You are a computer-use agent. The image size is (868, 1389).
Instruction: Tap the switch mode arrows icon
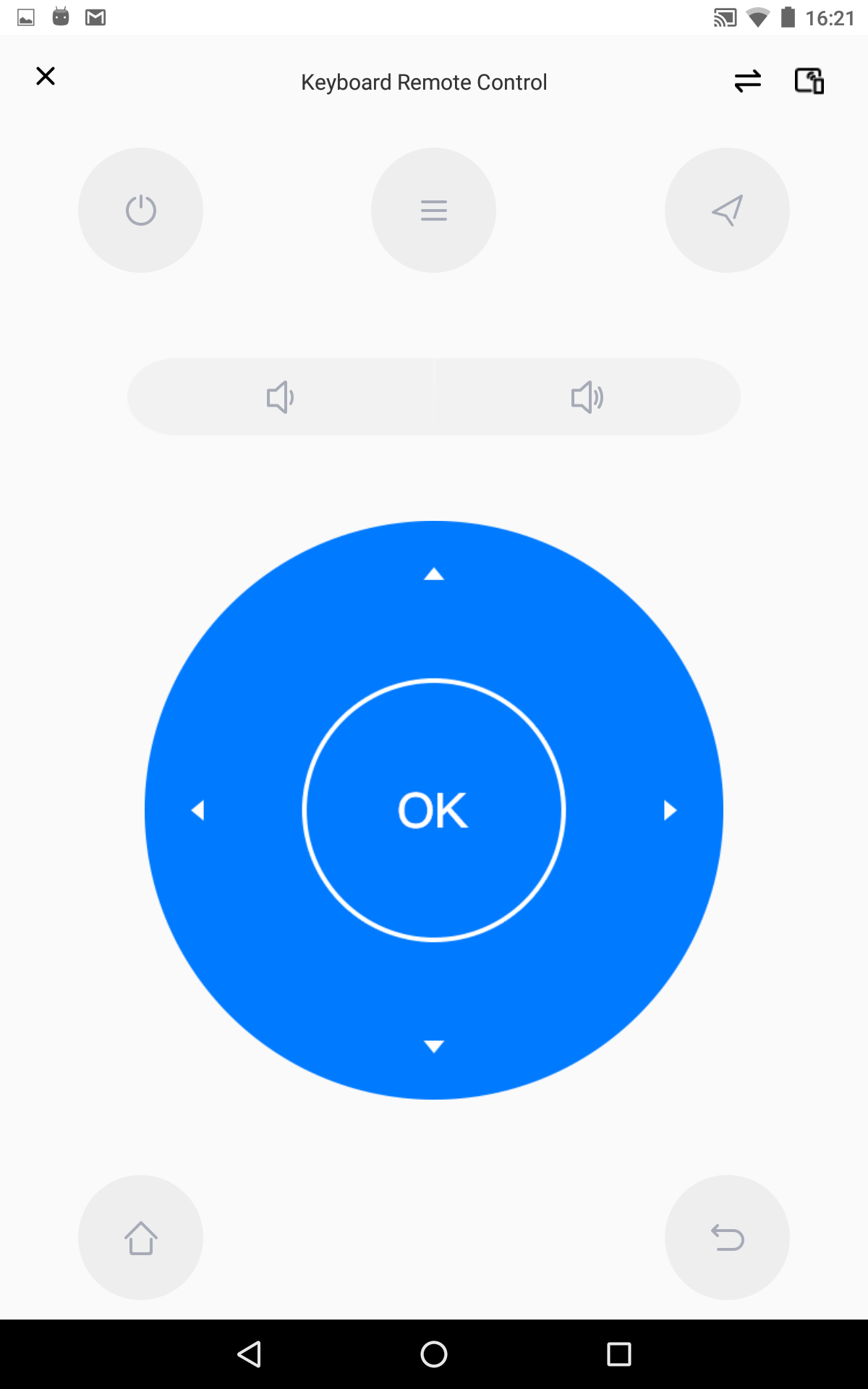(x=747, y=81)
